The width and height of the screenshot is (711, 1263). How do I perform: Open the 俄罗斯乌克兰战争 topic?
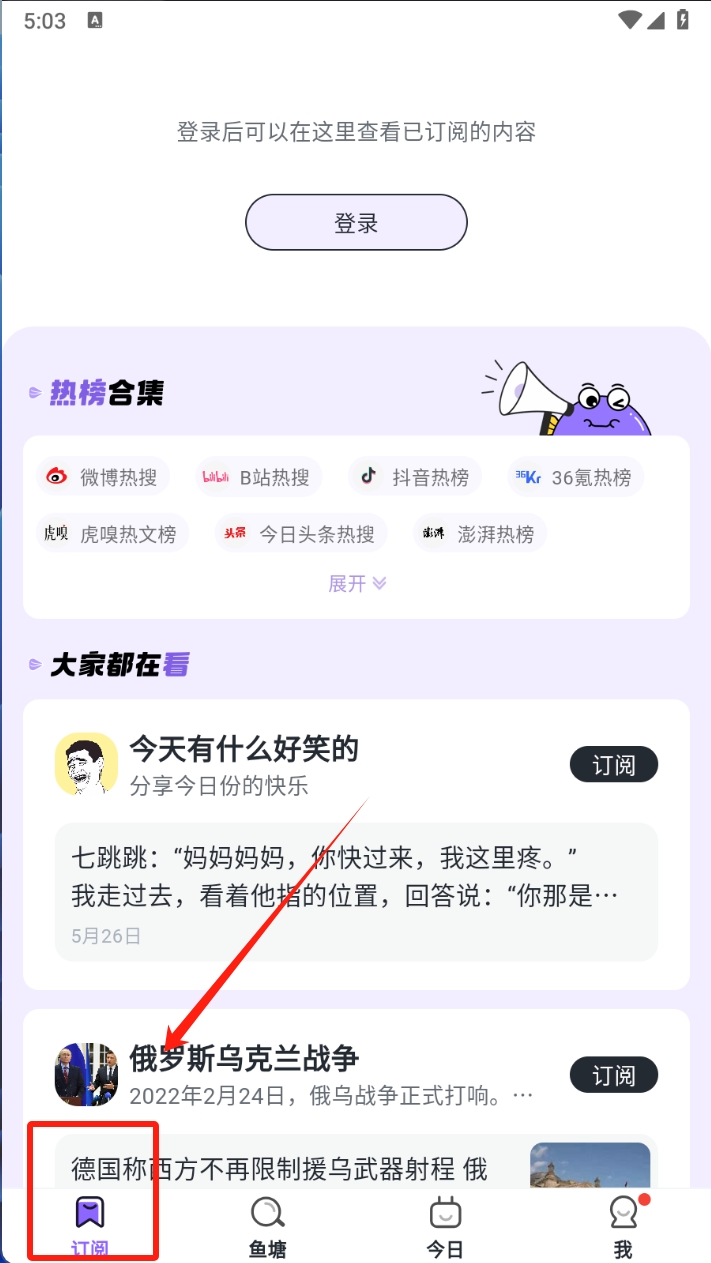244,1059
